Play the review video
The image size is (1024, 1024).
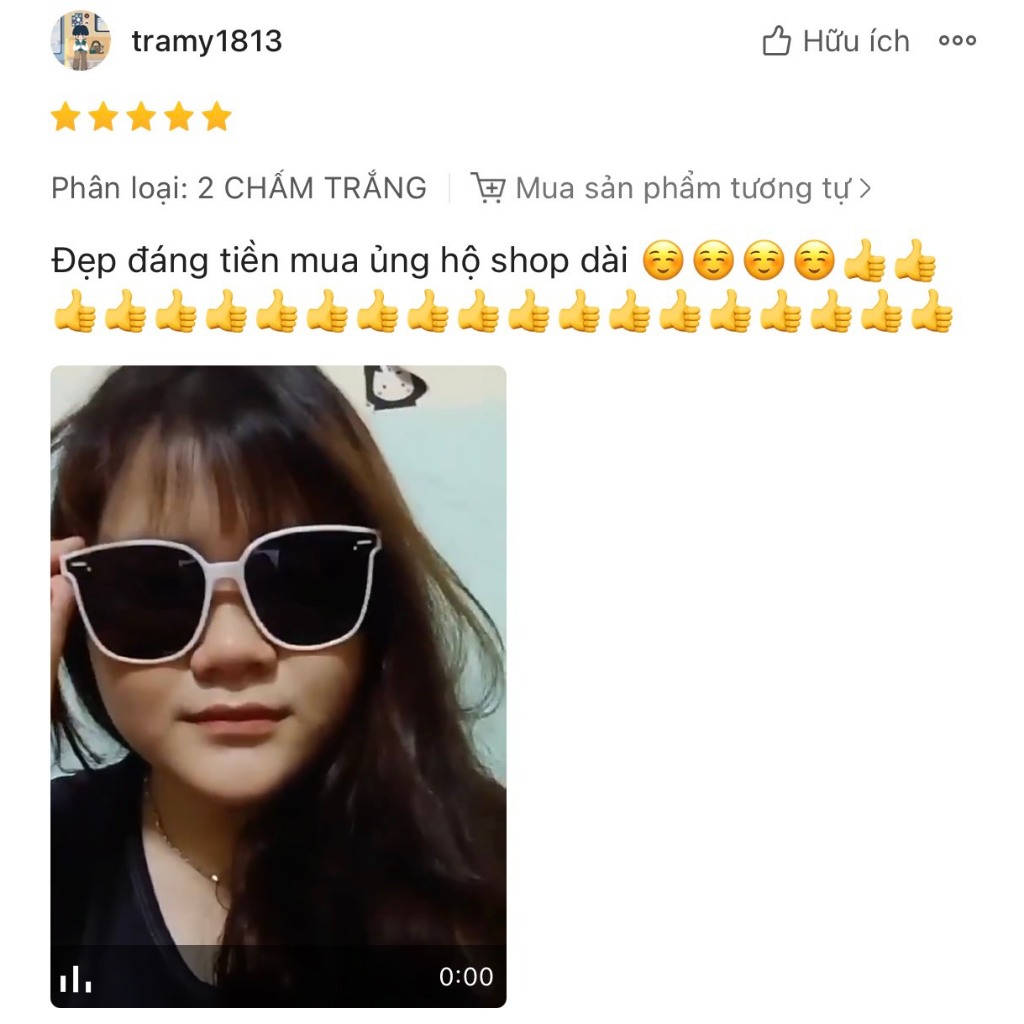tap(278, 685)
